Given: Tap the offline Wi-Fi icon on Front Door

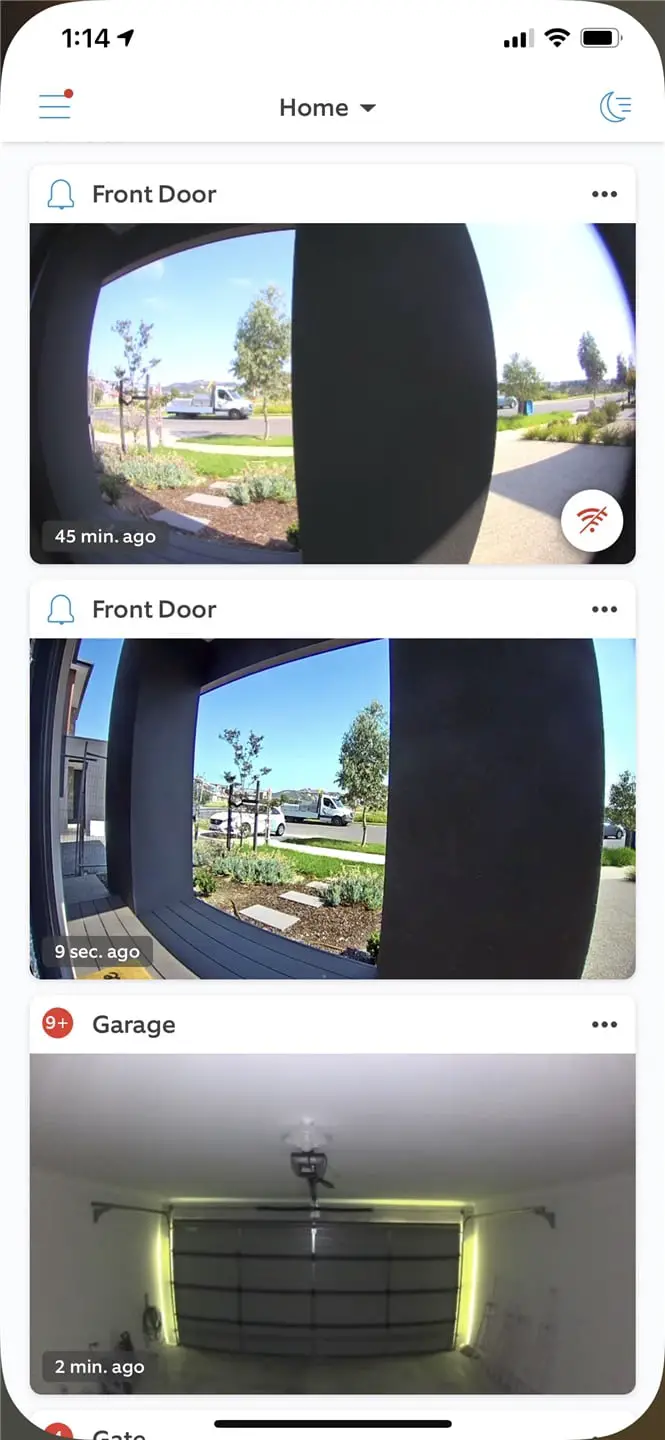Looking at the screenshot, I should [592, 521].
